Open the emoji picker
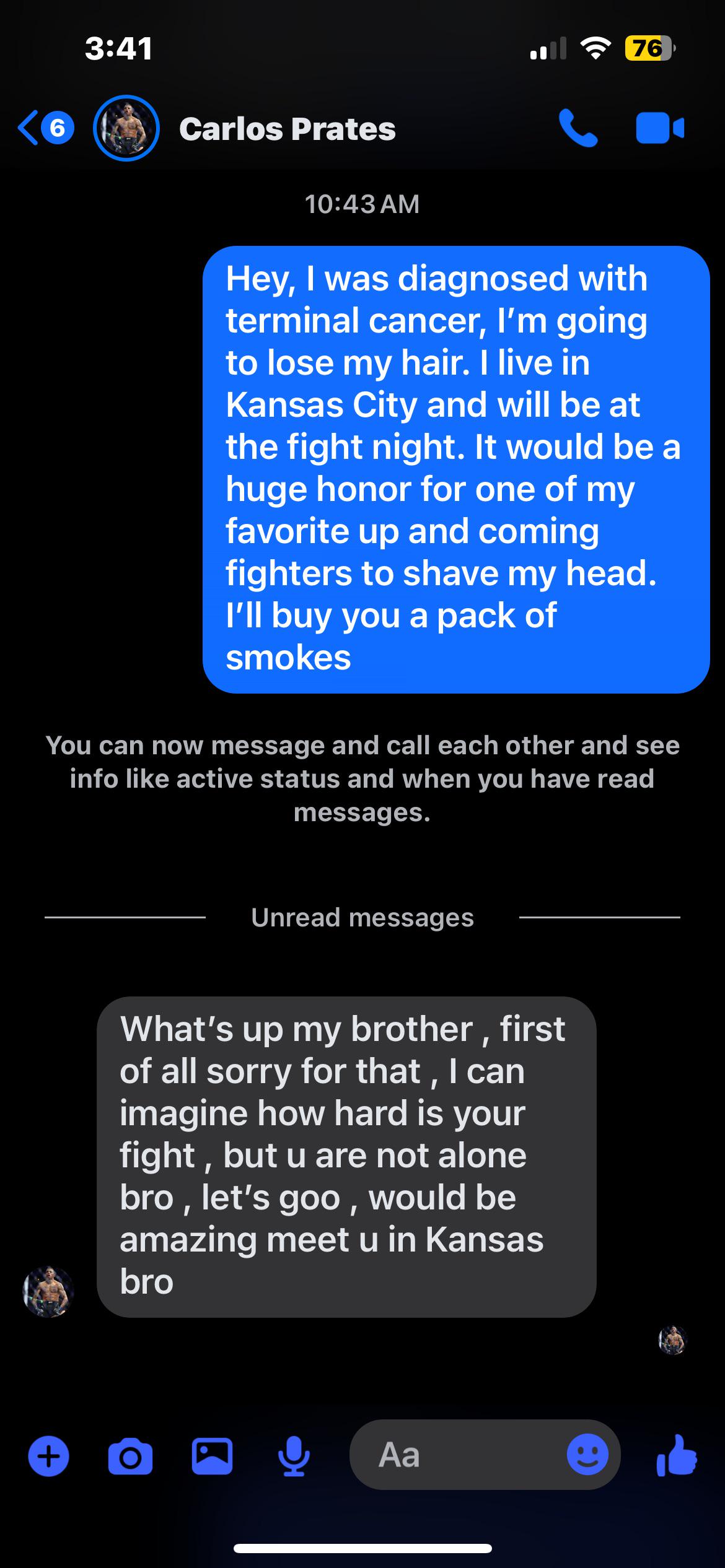This screenshot has width=725, height=1568. 587,1454
